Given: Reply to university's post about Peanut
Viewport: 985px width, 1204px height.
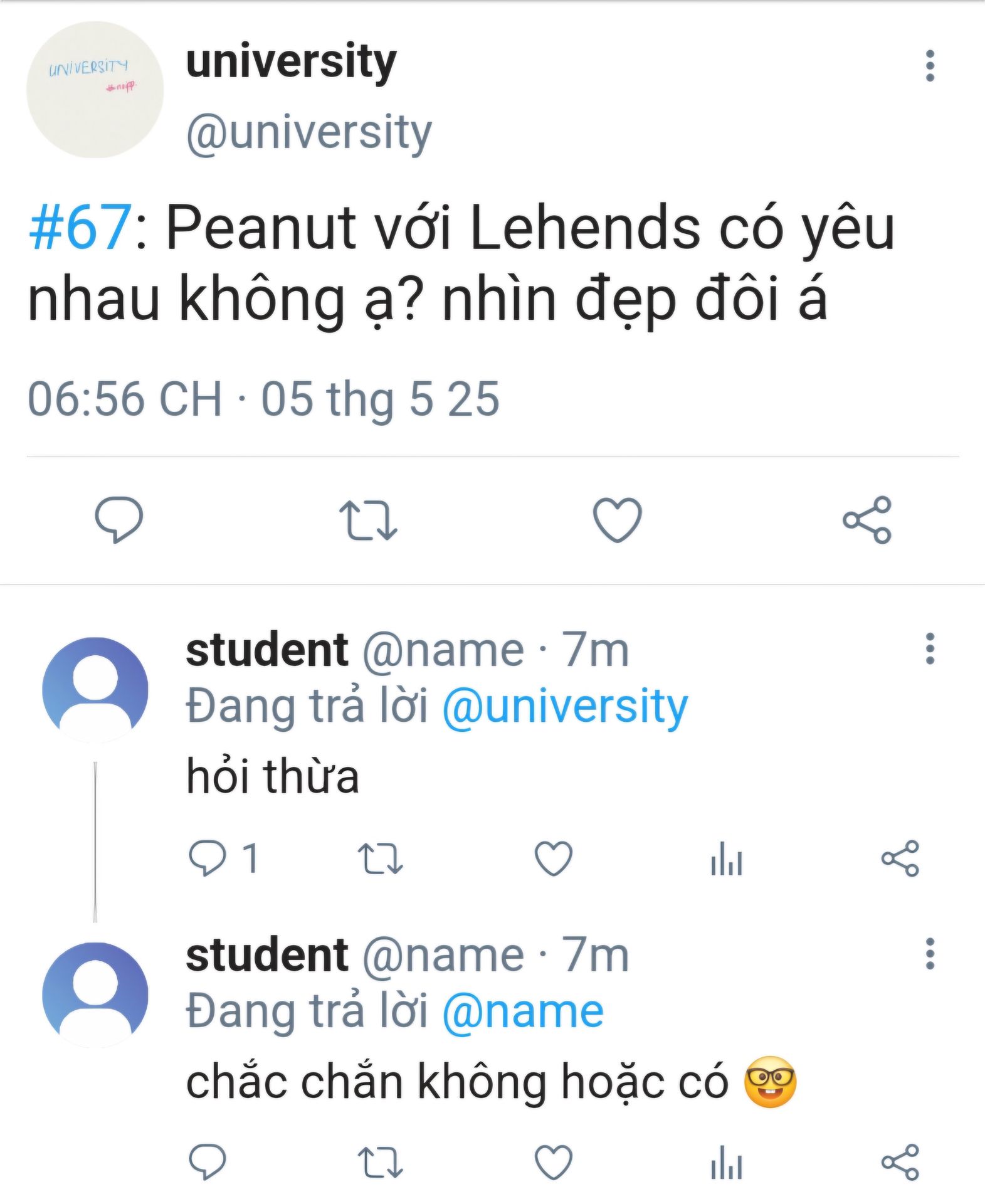Looking at the screenshot, I should click(x=119, y=519).
